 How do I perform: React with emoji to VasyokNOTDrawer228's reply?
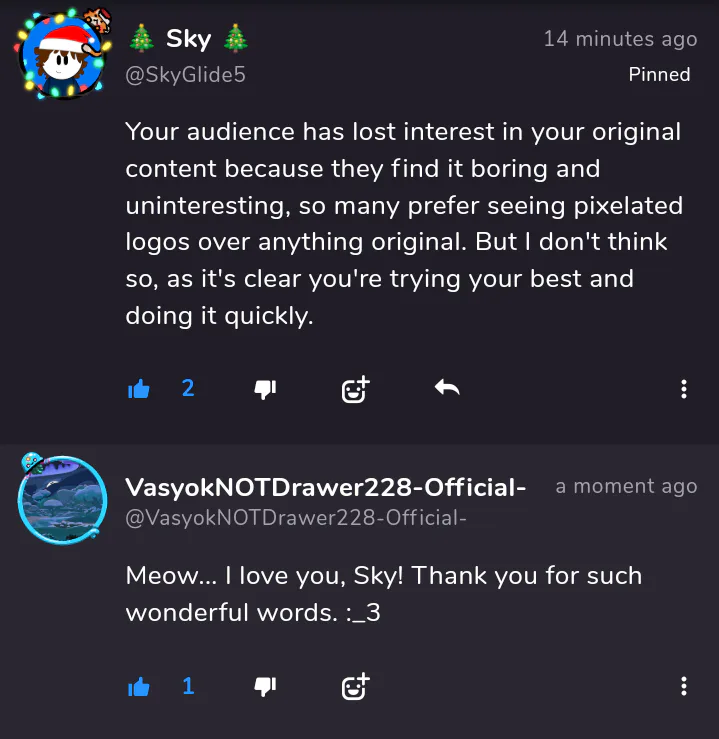355,687
